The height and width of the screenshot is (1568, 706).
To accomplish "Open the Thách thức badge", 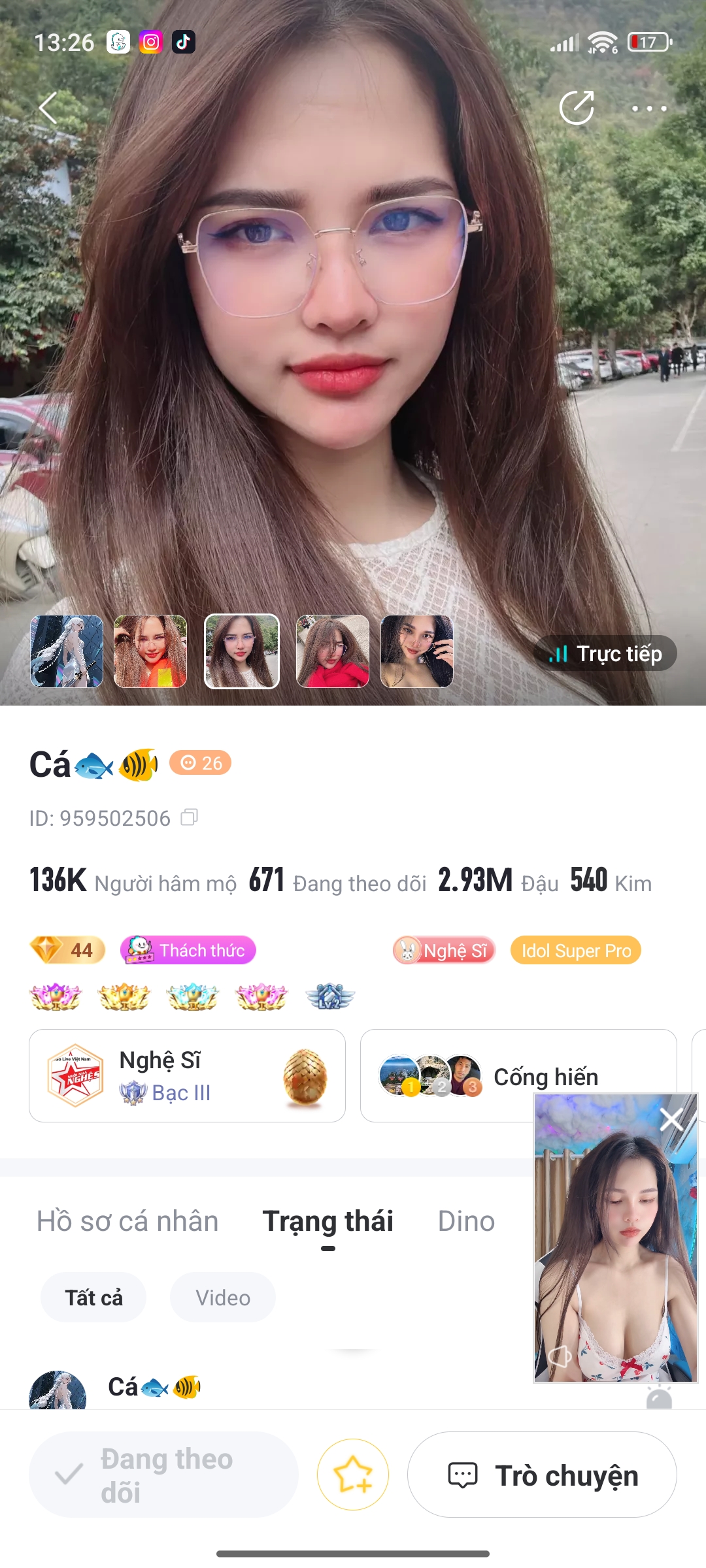I will pyautogui.click(x=188, y=950).
